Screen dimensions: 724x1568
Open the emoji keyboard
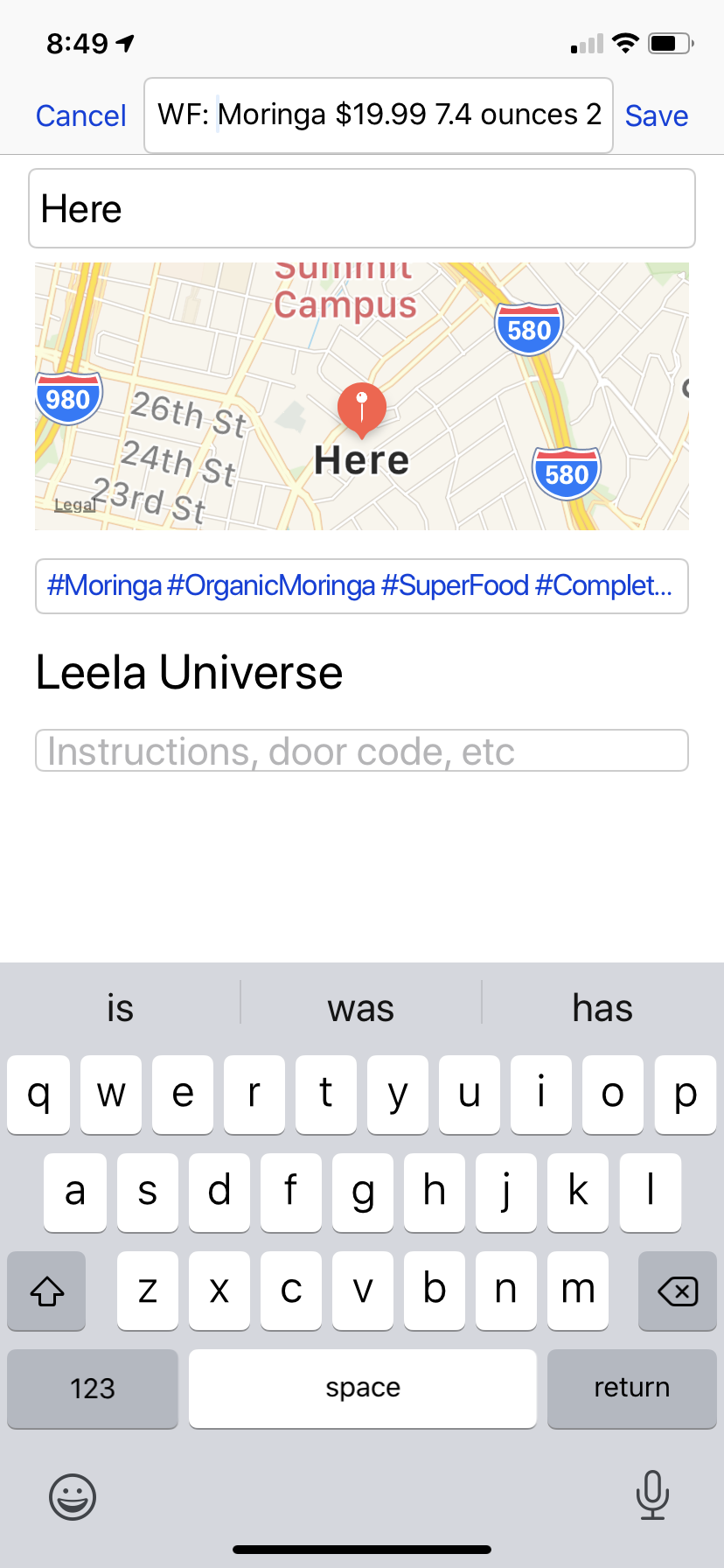tap(73, 1496)
